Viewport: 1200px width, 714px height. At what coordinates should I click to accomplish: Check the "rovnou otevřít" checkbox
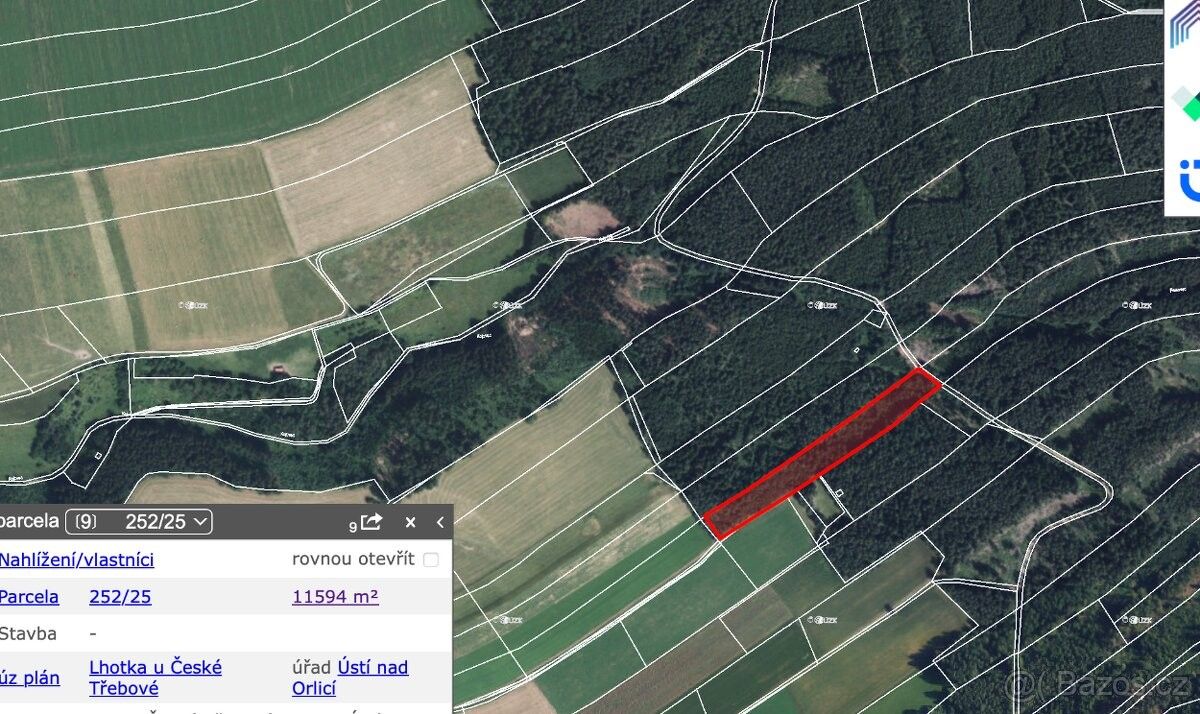click(x=430, y=560)
